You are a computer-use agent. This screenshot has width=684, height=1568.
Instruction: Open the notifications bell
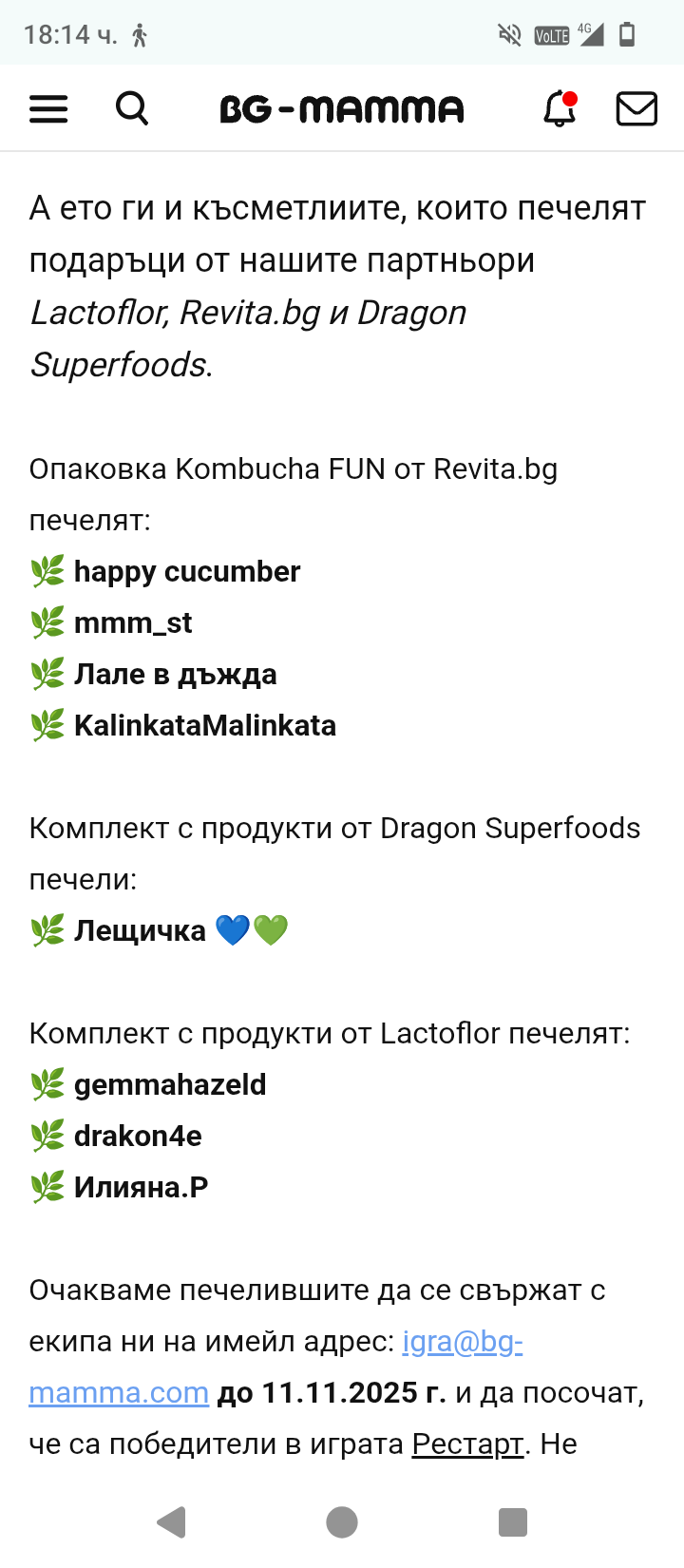point(560,109)
